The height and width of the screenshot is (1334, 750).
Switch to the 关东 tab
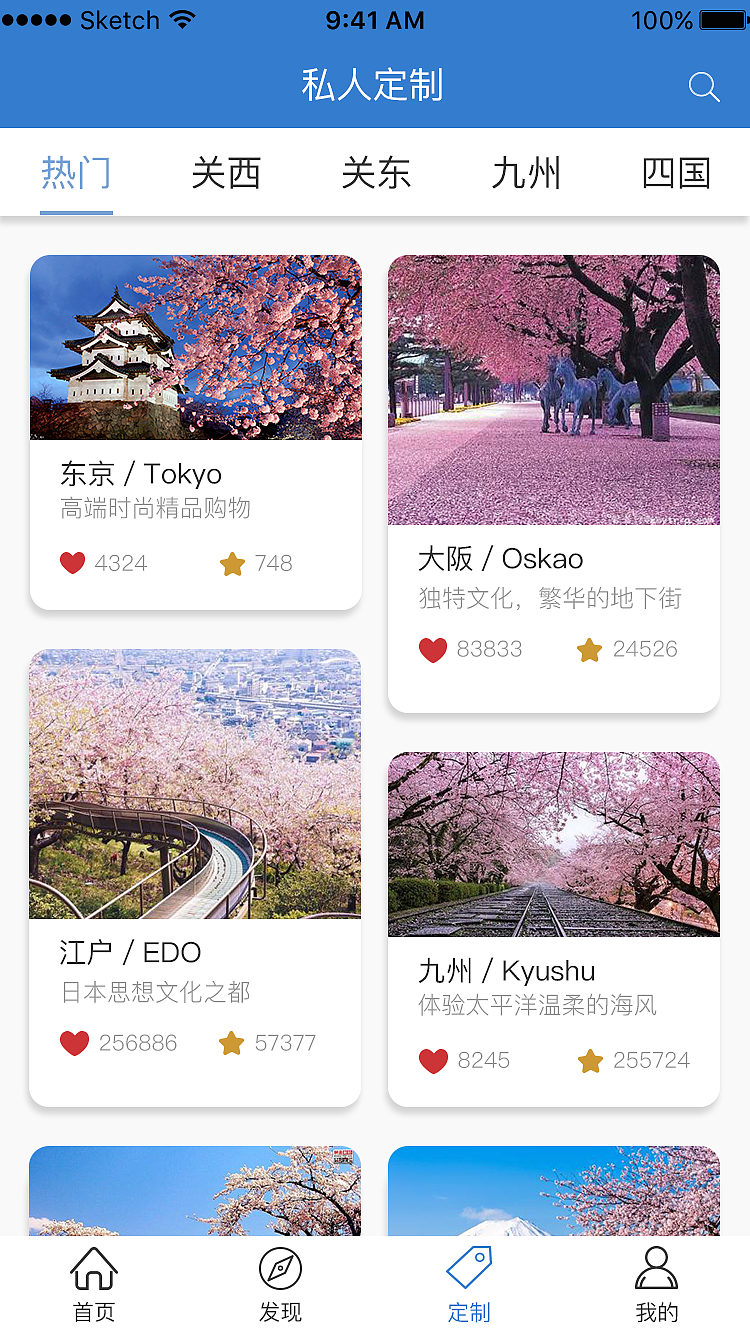click(x=377, y=172)
